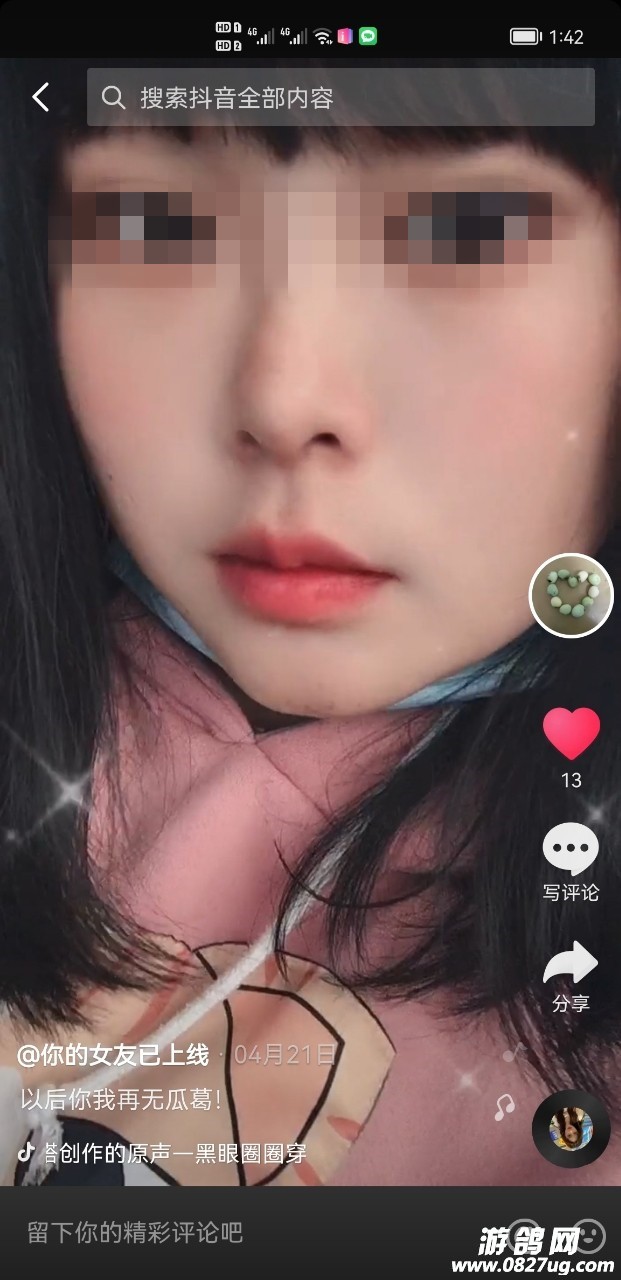Screen dimensions: 621x1280
Task: Open the creator's round avatar profile
Action: pyautogui.click(x=570, y=594)
